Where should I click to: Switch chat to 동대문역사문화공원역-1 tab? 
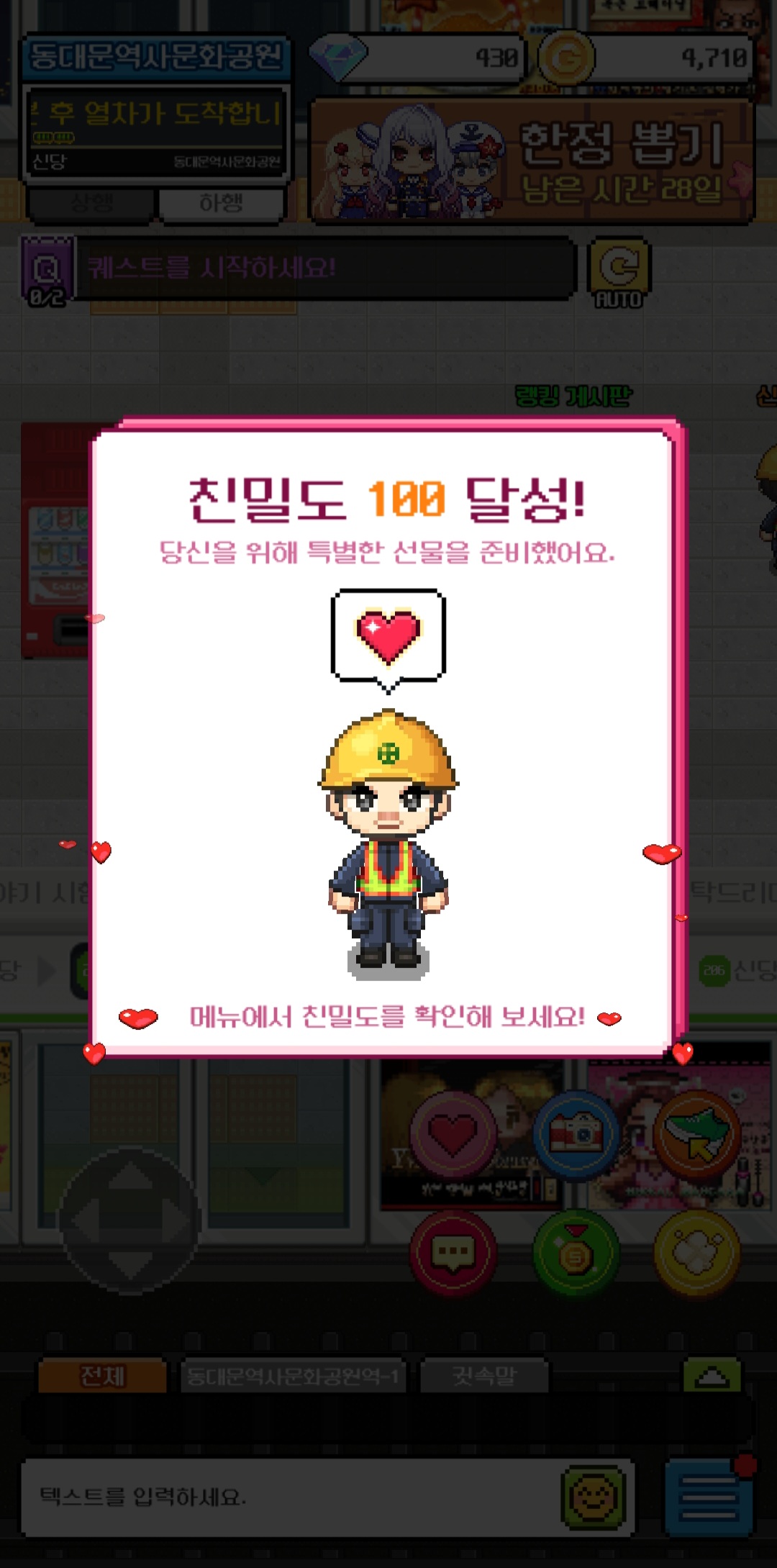pos(292,1376)
